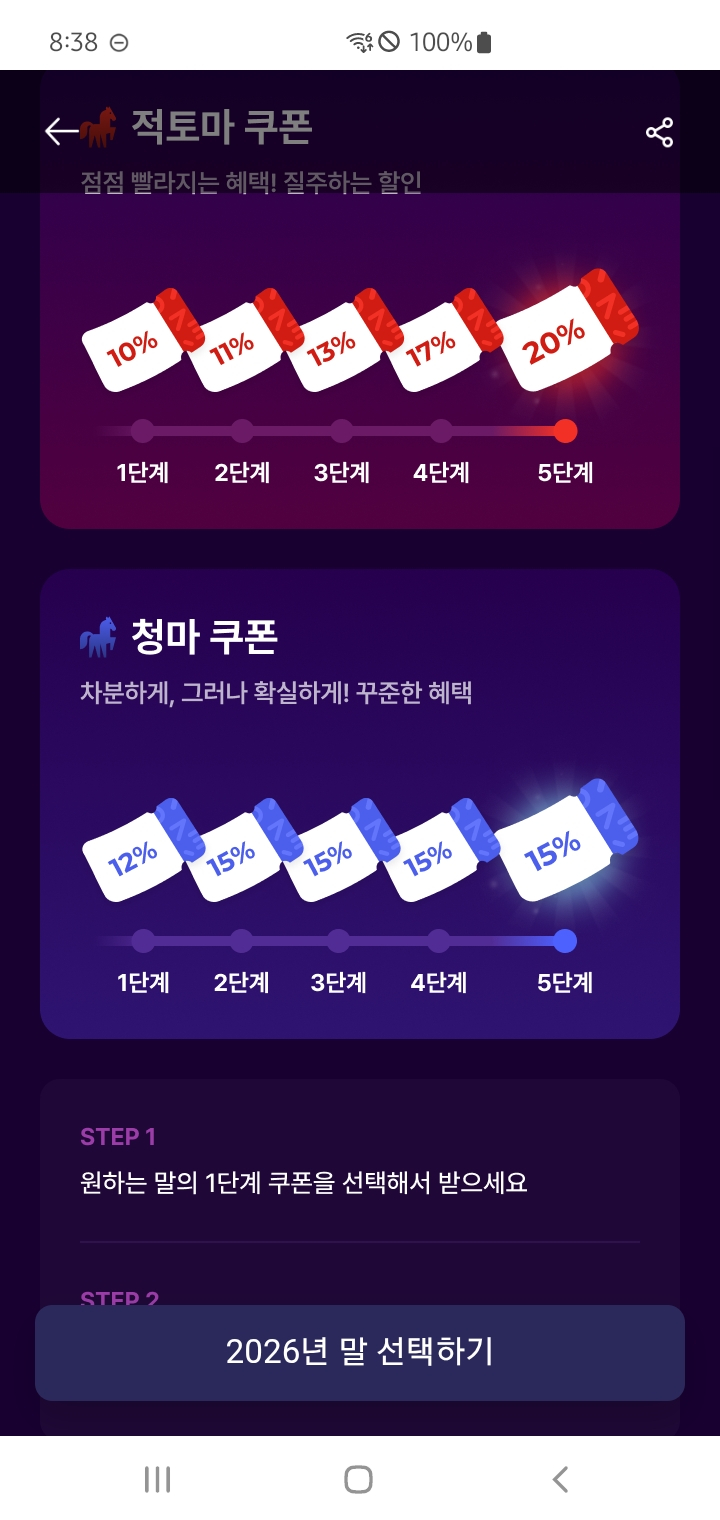Tap the system back button

click(x=561, y=1479)
